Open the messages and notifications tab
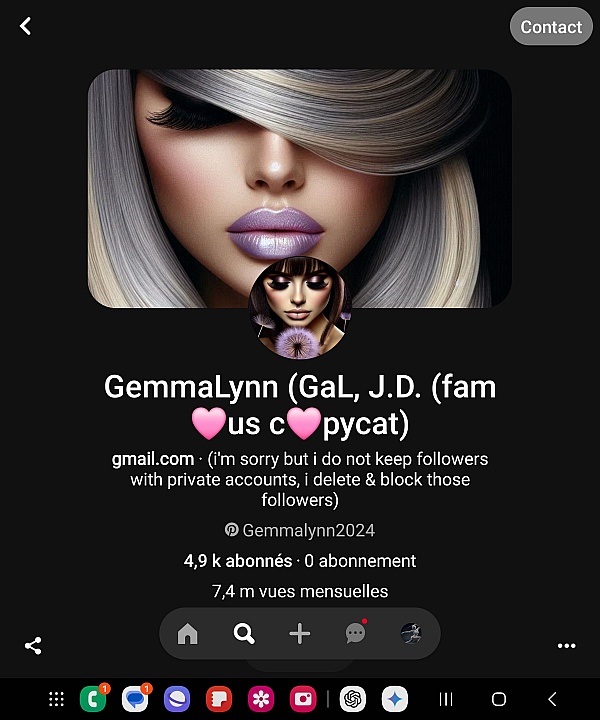The image size is (600, 720). pos(355,634)
